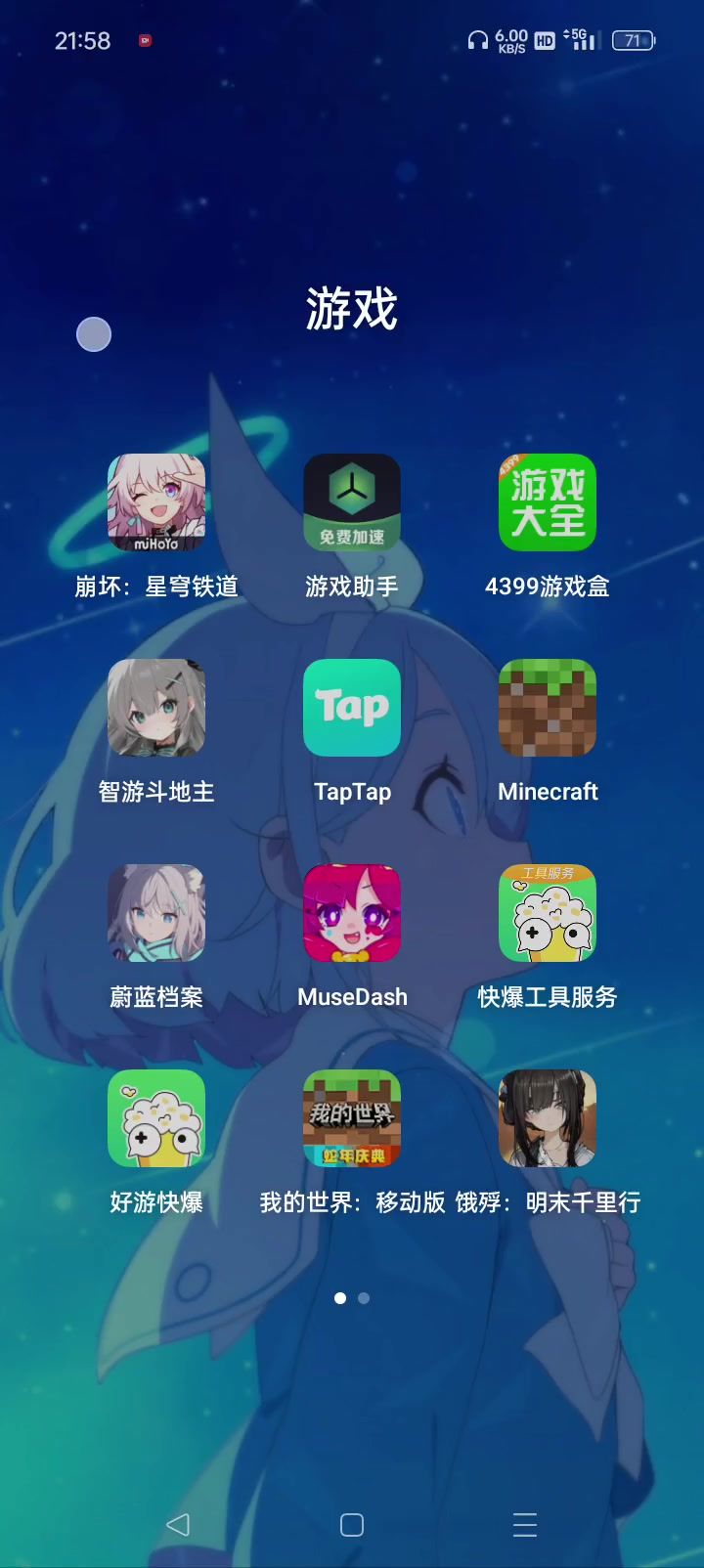Tap the 游戏 folder title to rename

(352, 309)
